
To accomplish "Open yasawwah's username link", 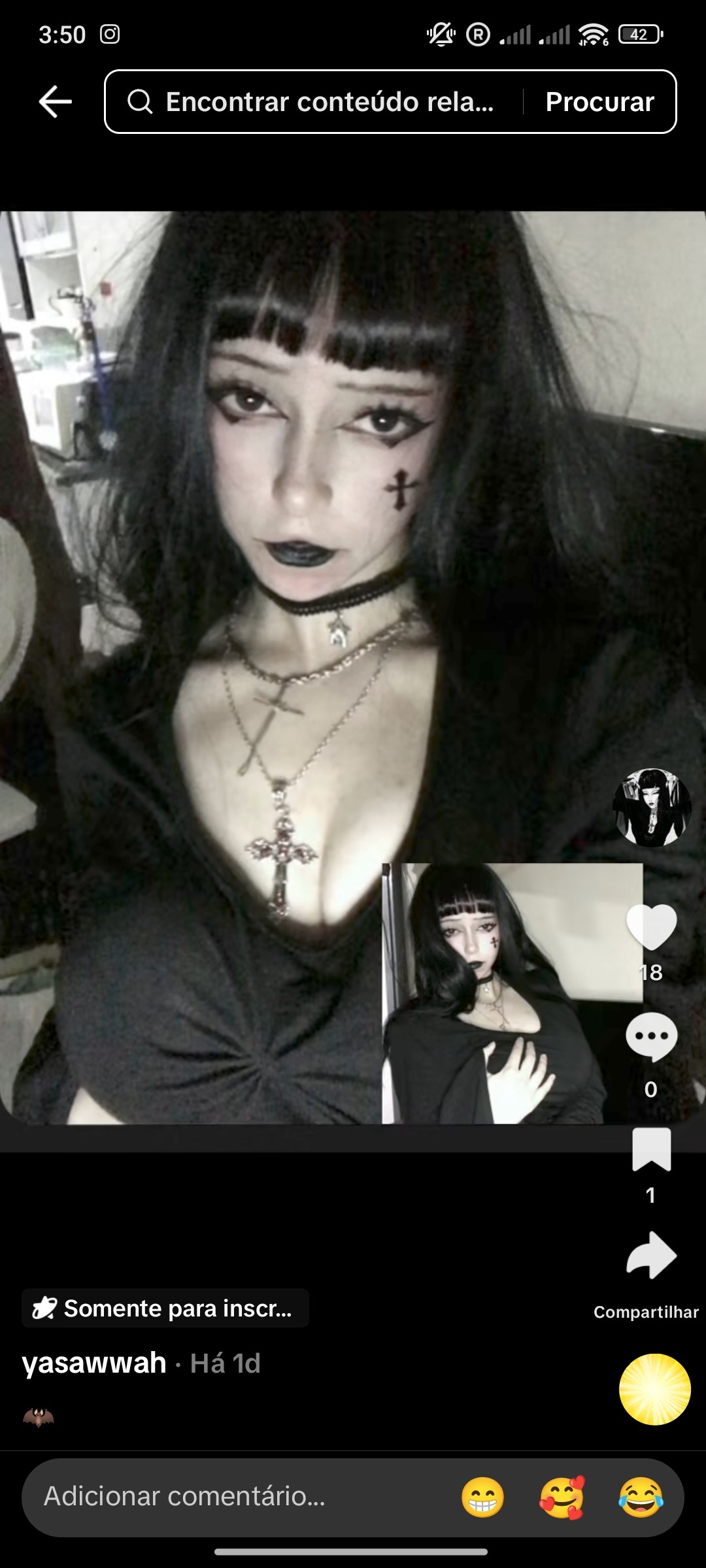I will 94,1364.
